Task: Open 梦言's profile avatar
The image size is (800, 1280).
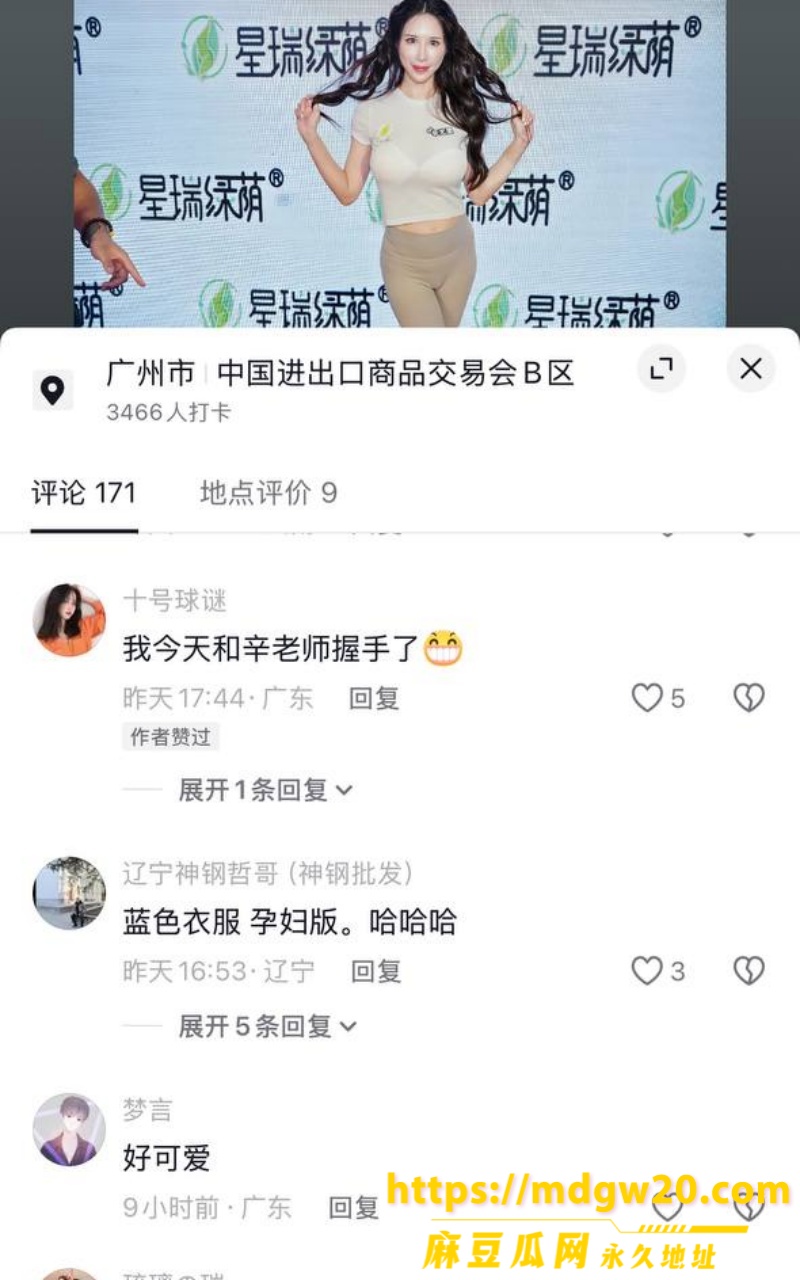Action: (x=69, y=1129)
